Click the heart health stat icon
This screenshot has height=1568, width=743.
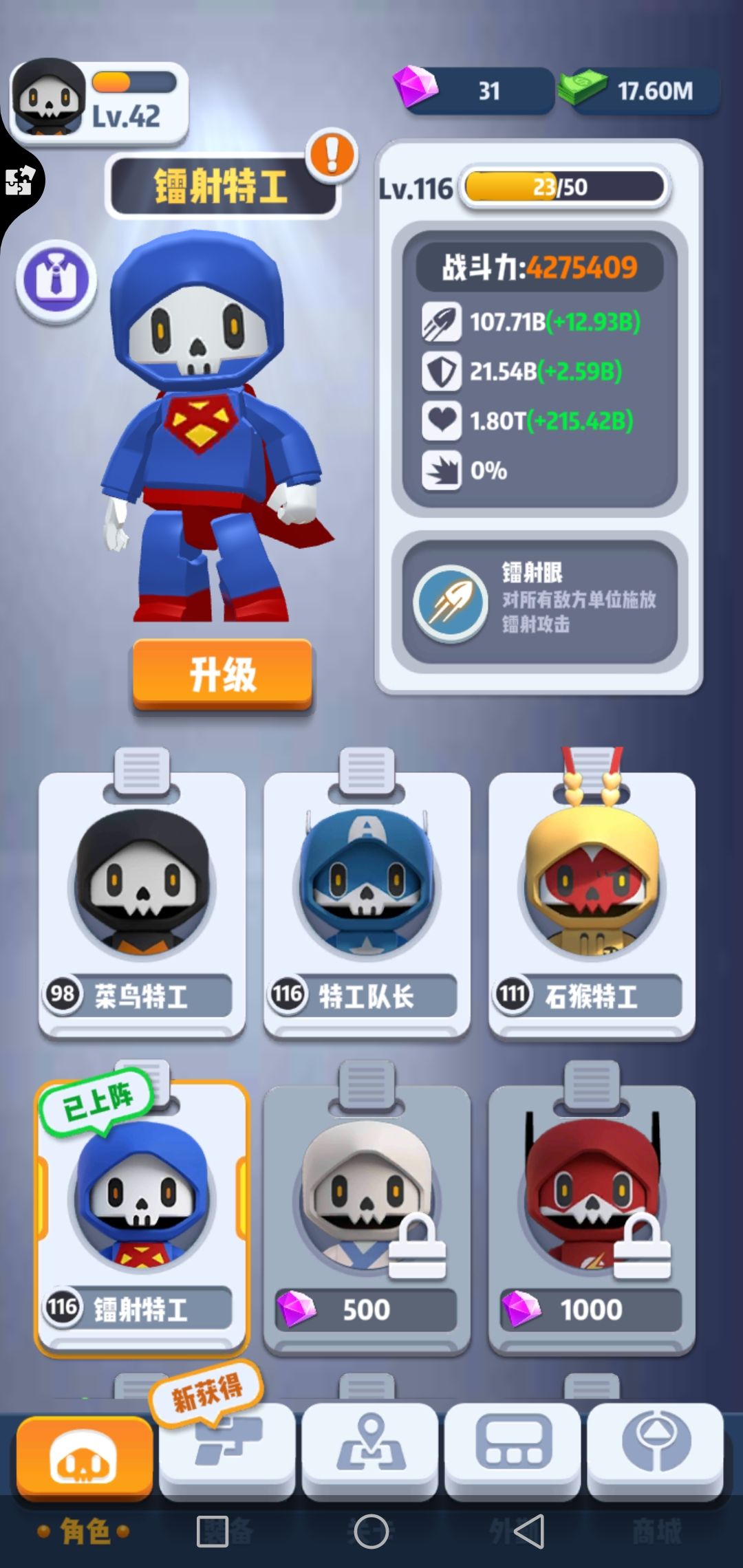coord(441,422)
